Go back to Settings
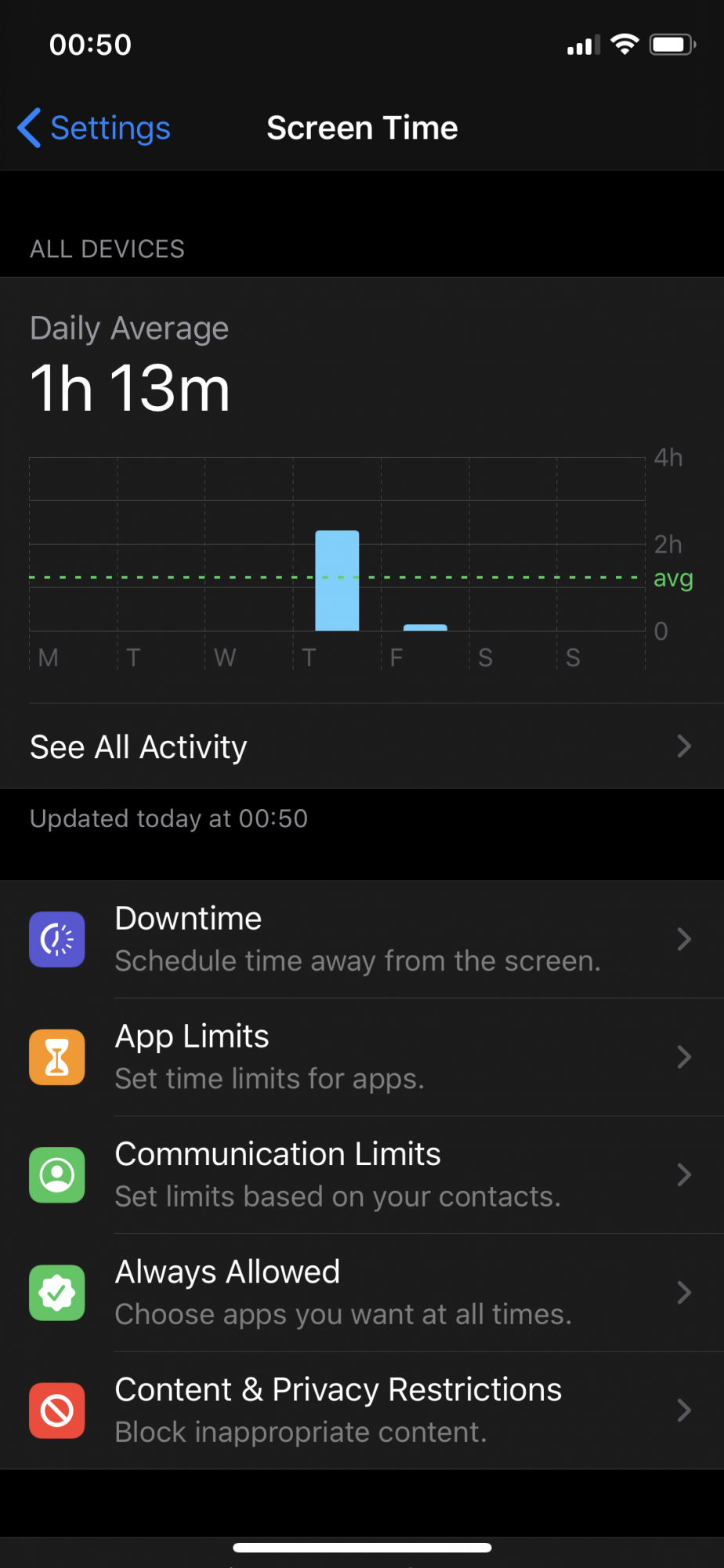 coord(94,129)
